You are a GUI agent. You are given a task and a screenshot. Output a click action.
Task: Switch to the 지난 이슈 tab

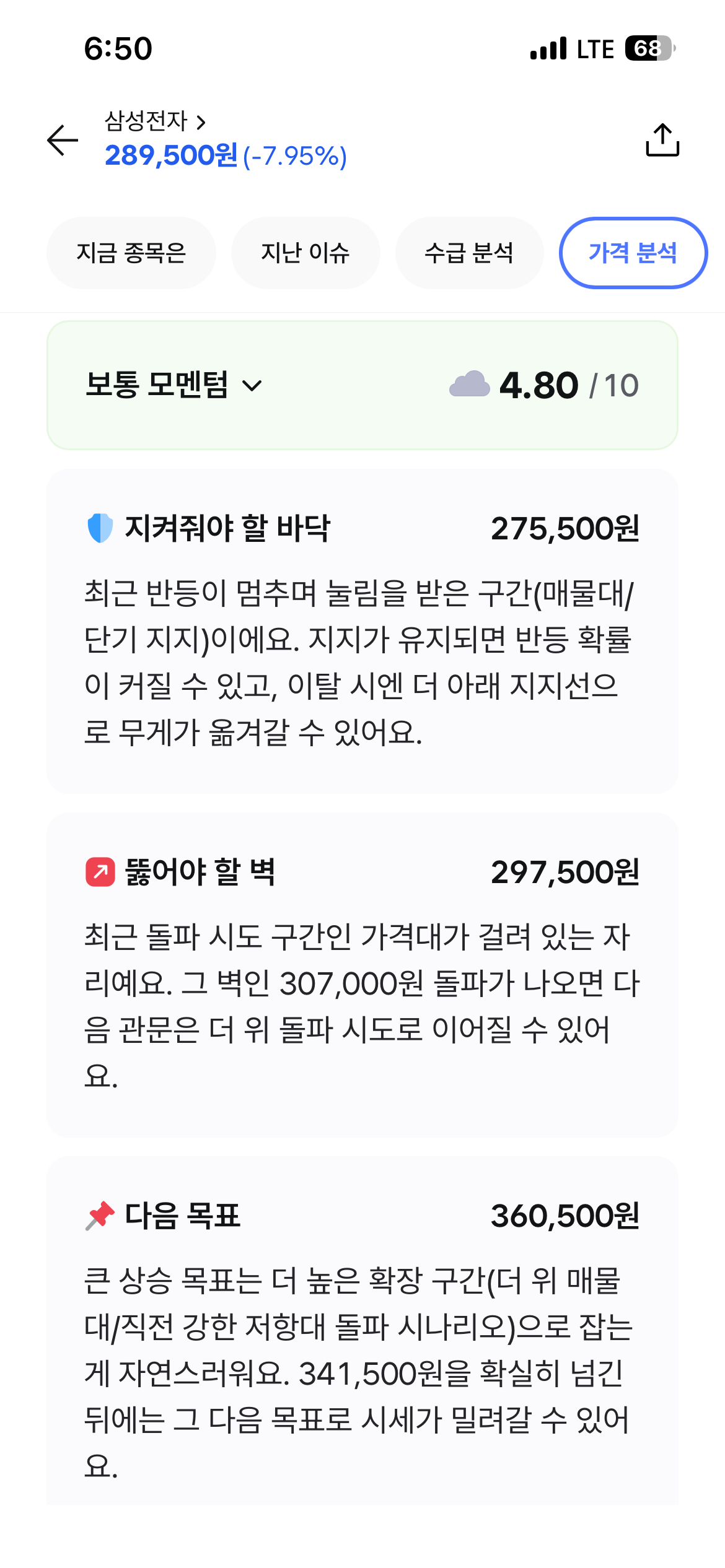[x=305, y=253]
